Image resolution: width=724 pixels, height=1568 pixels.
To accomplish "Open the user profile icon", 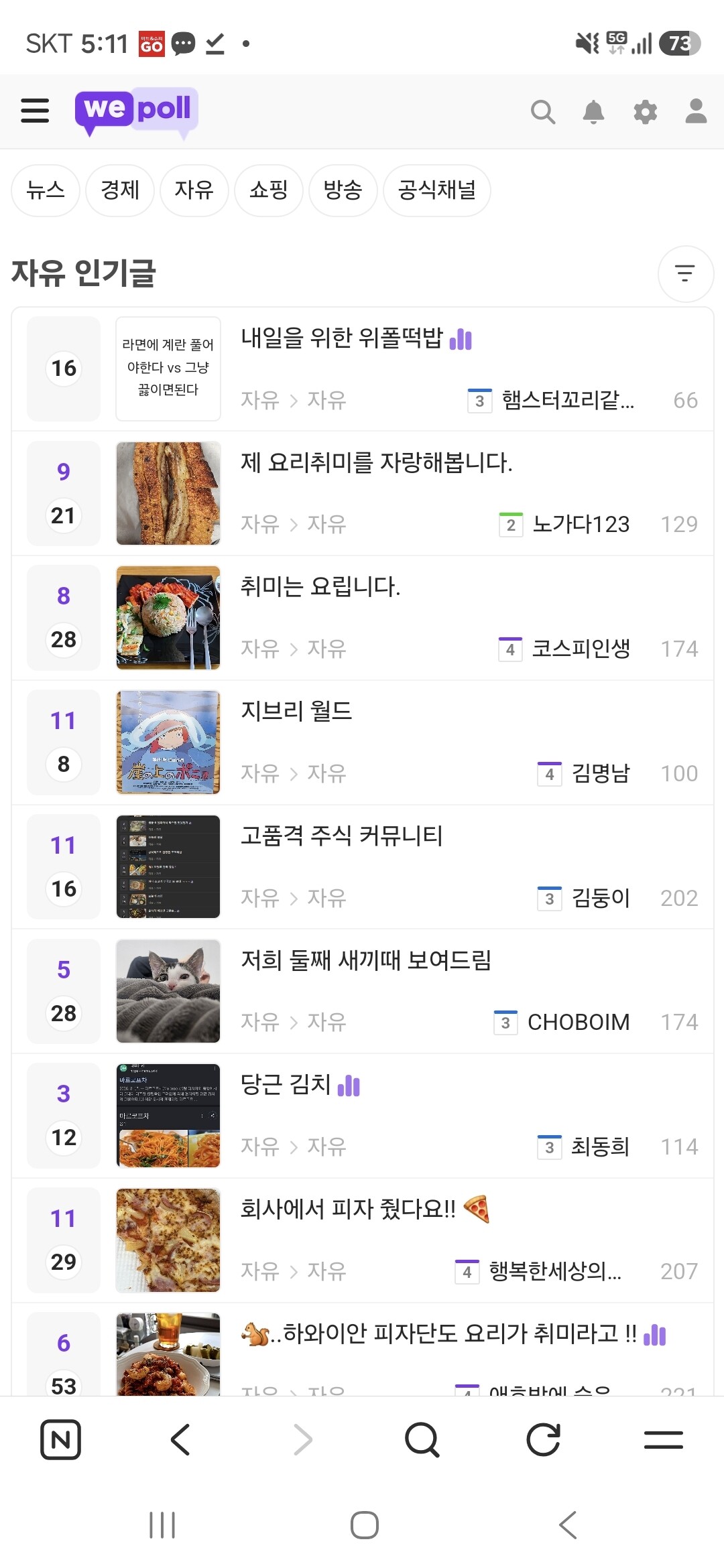I will coord(696,111).
